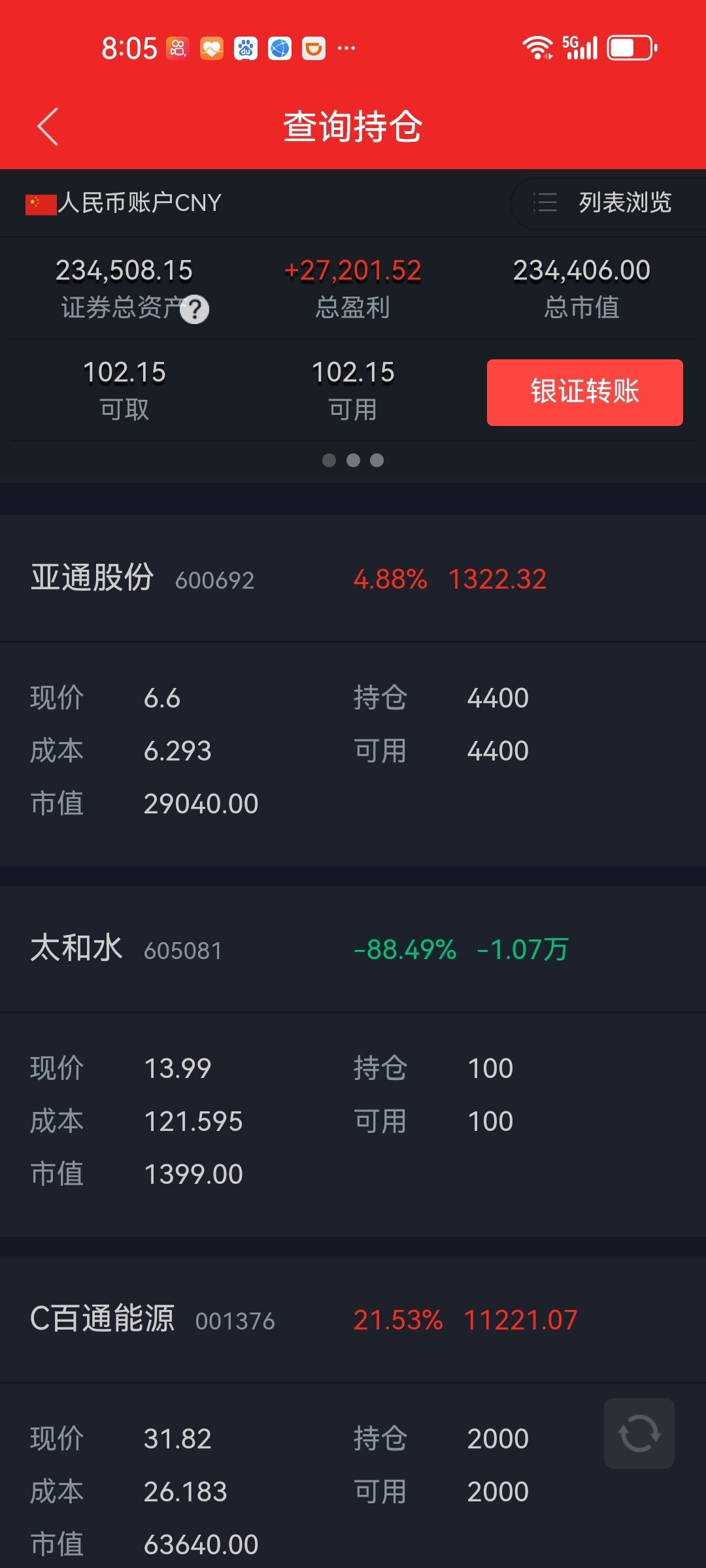
Task: Switch to 列表浏览 list view
Action: click(608, 203)
